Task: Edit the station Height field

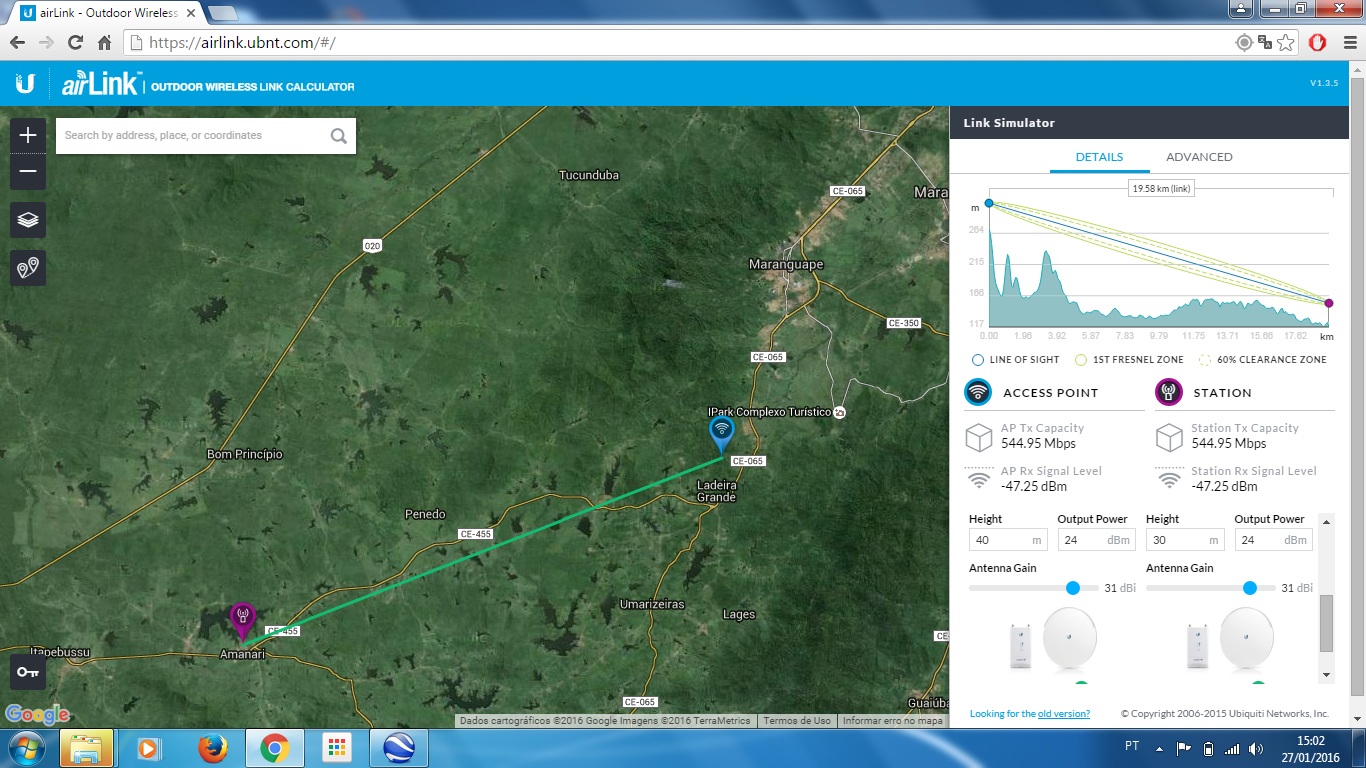Action: point(1175,540)
